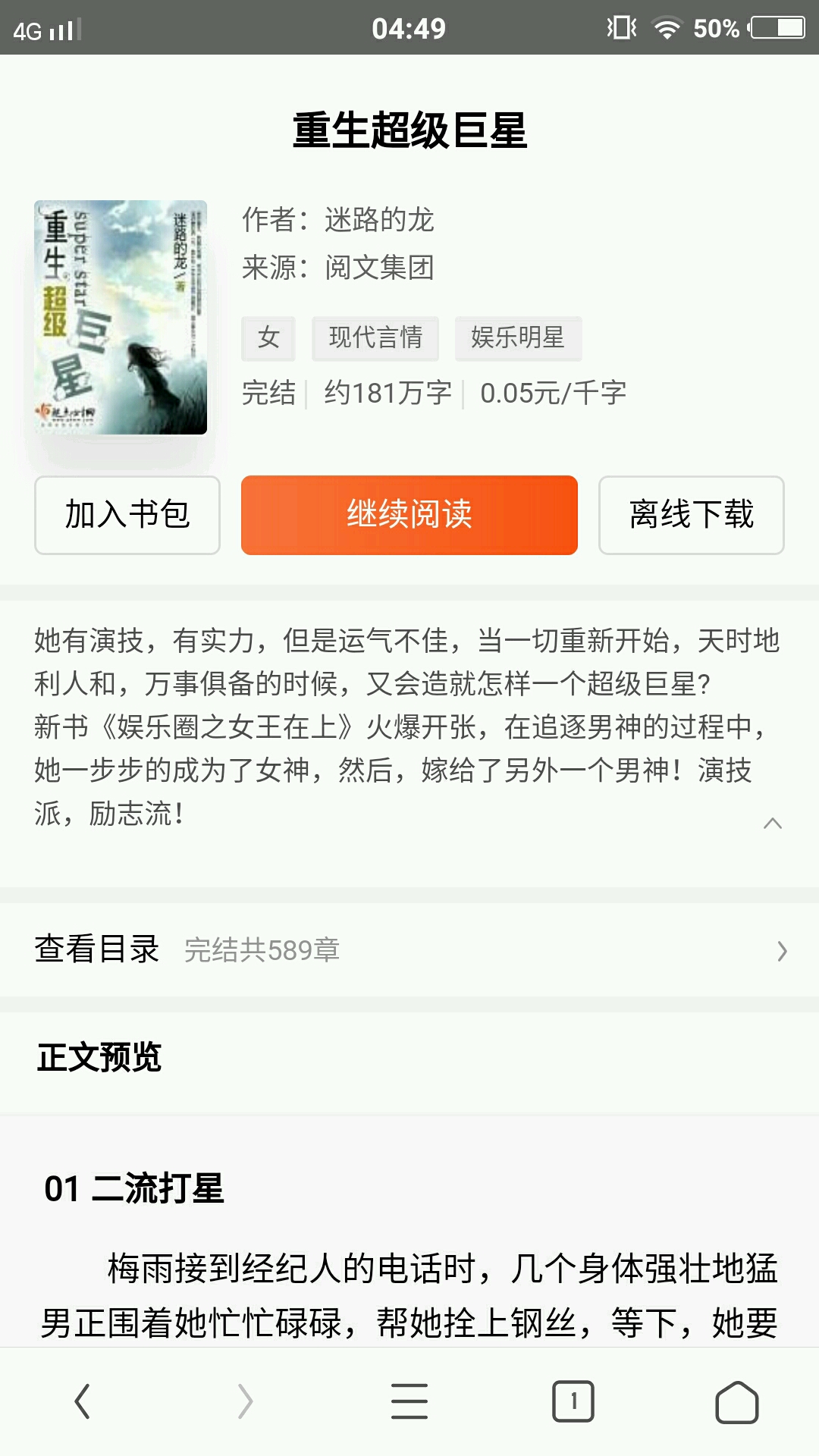Image resolution: width=819 pixels, height=1456 pixels.
Task: Tap 离线下载 for offline download
Action: [691, 515]
